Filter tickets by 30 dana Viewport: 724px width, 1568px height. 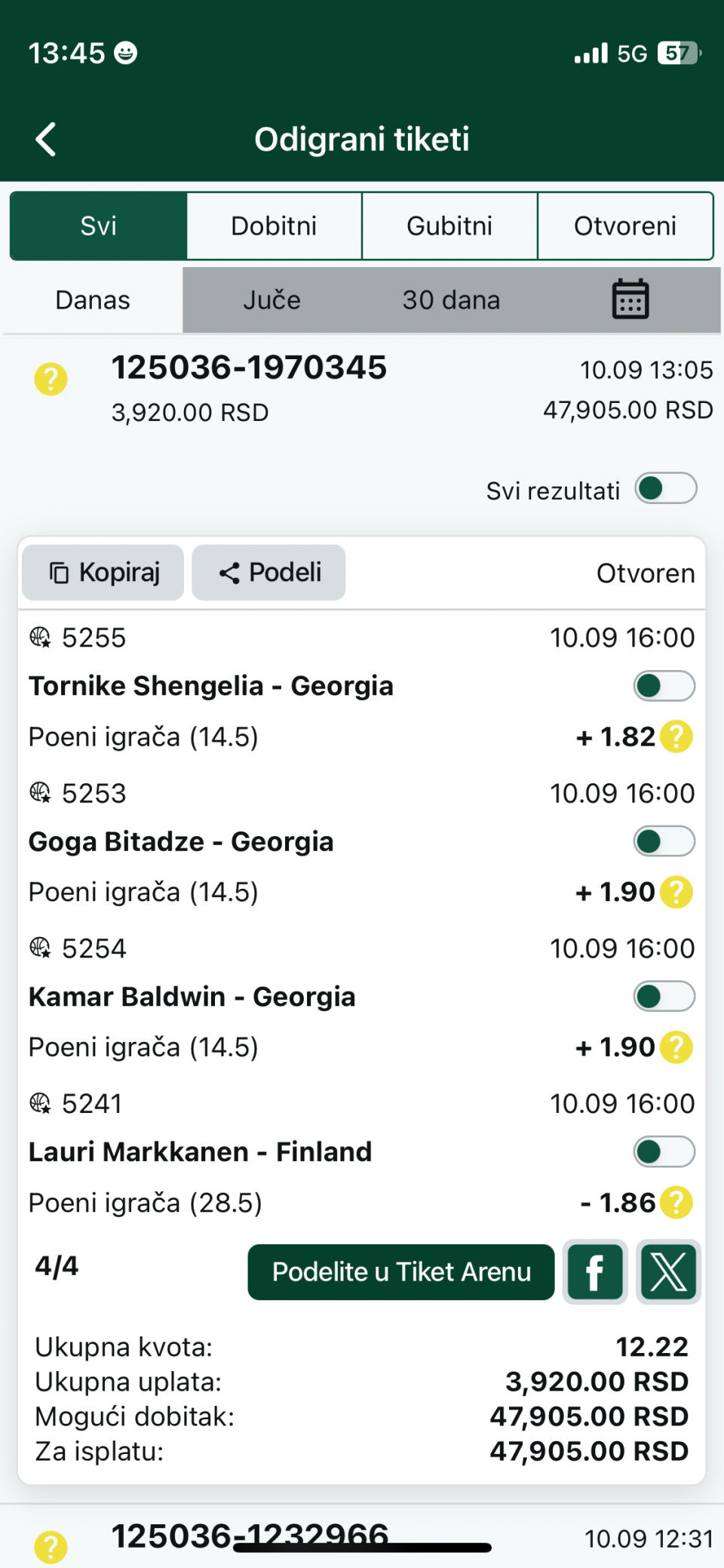tap(451, 300)
